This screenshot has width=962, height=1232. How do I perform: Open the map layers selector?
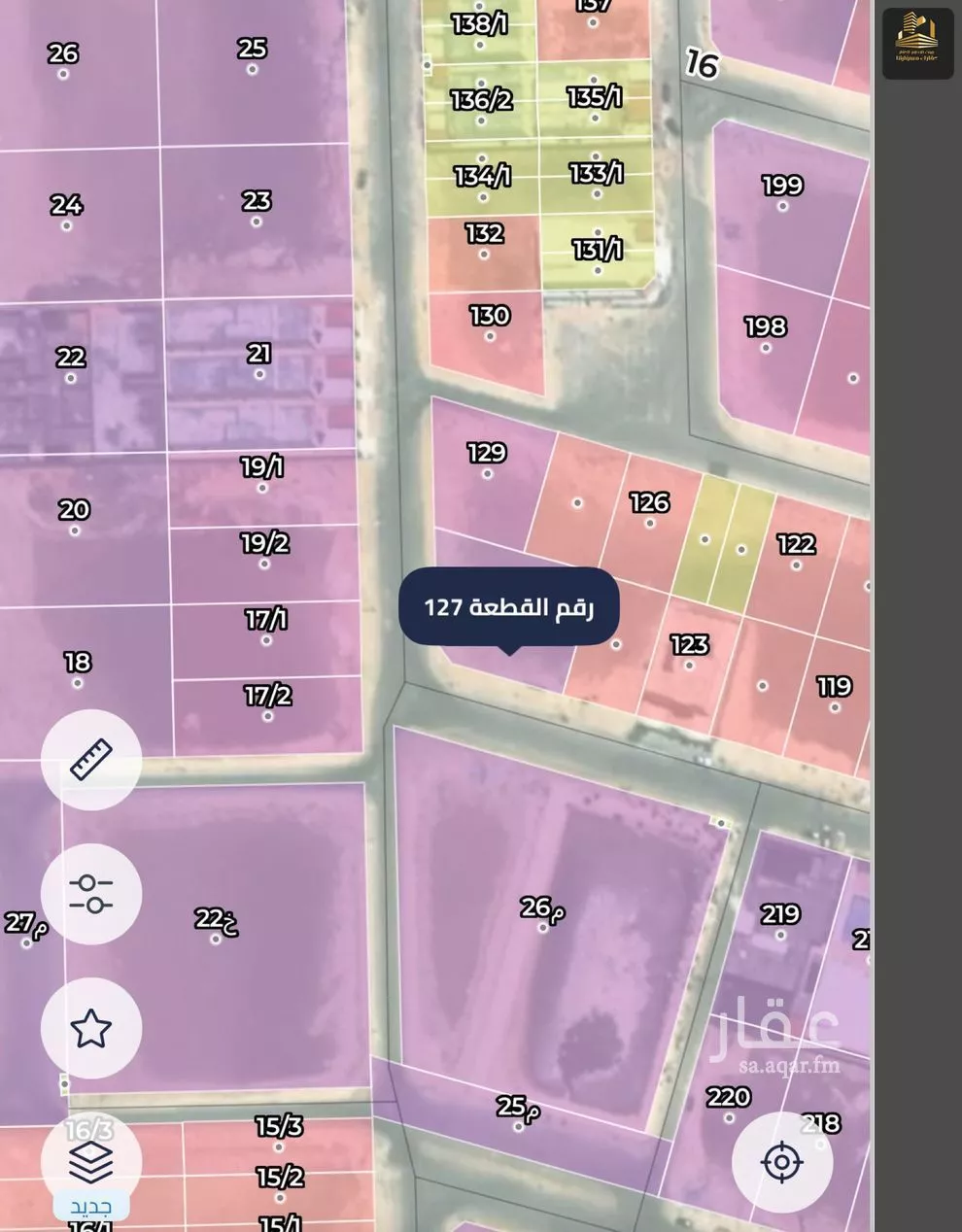tap(91, 1162)
